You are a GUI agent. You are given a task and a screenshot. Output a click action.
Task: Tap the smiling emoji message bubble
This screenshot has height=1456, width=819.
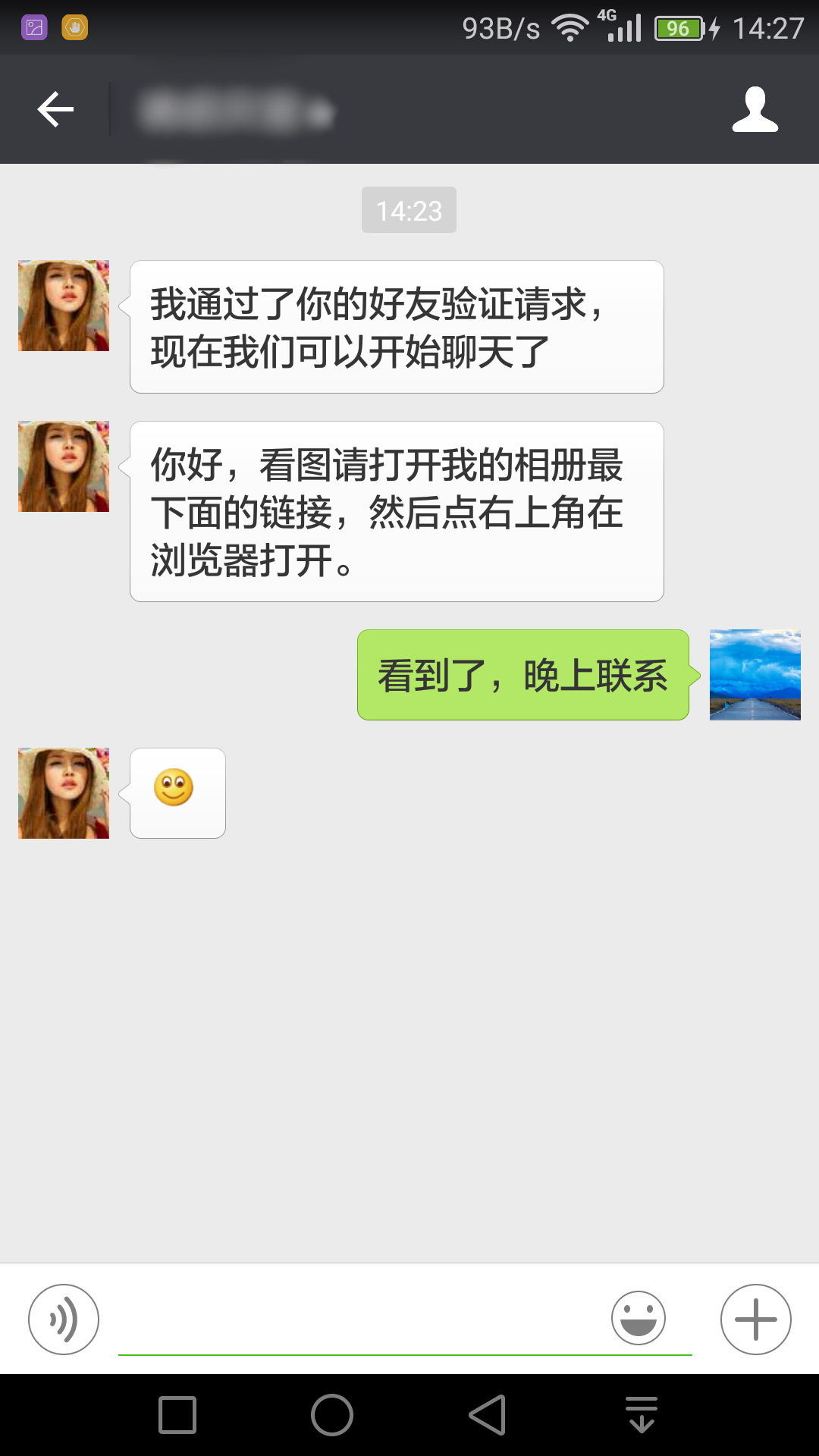(177, 792)
